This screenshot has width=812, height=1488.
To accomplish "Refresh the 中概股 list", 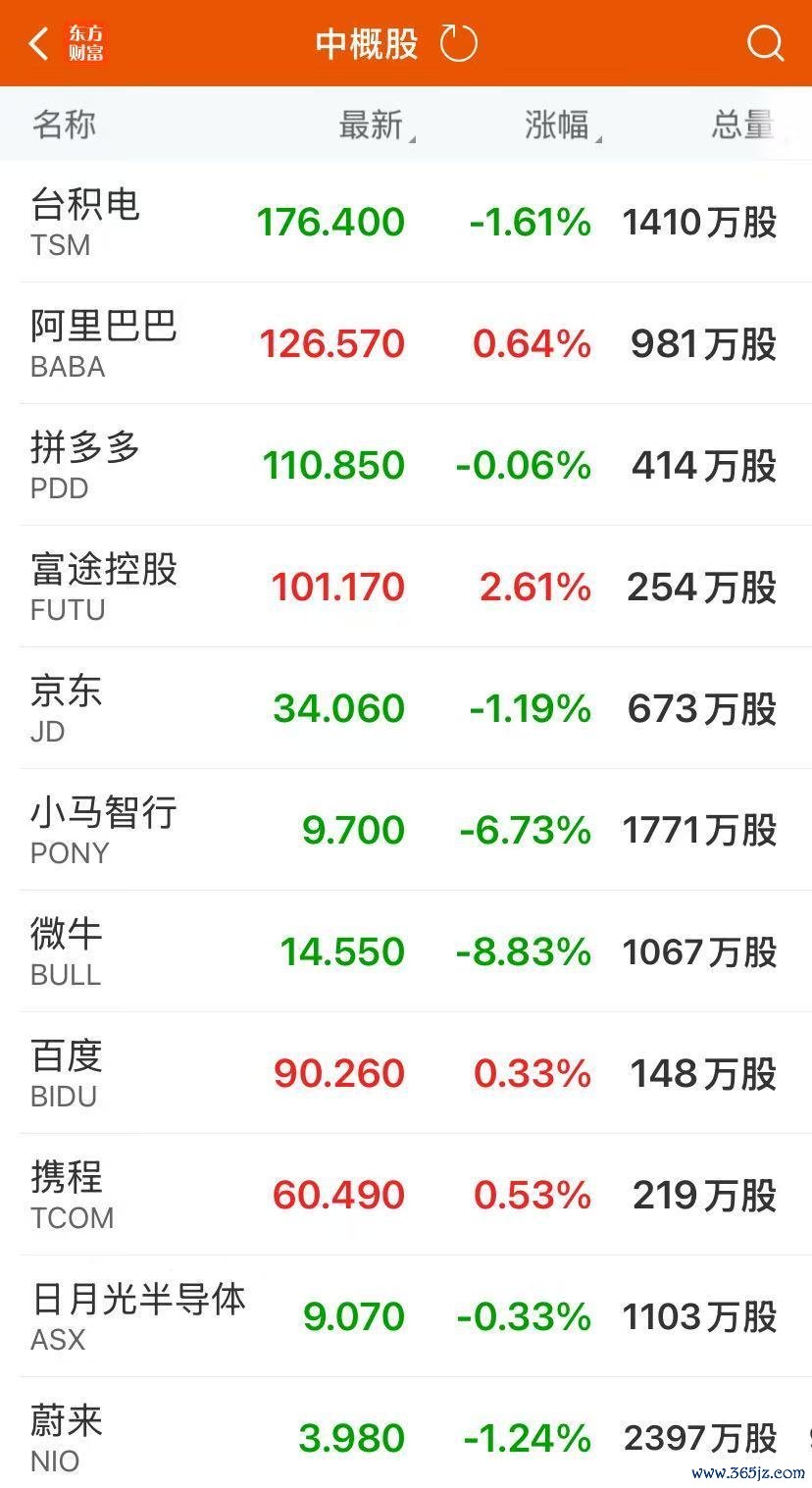I will [x=458, y=43].
